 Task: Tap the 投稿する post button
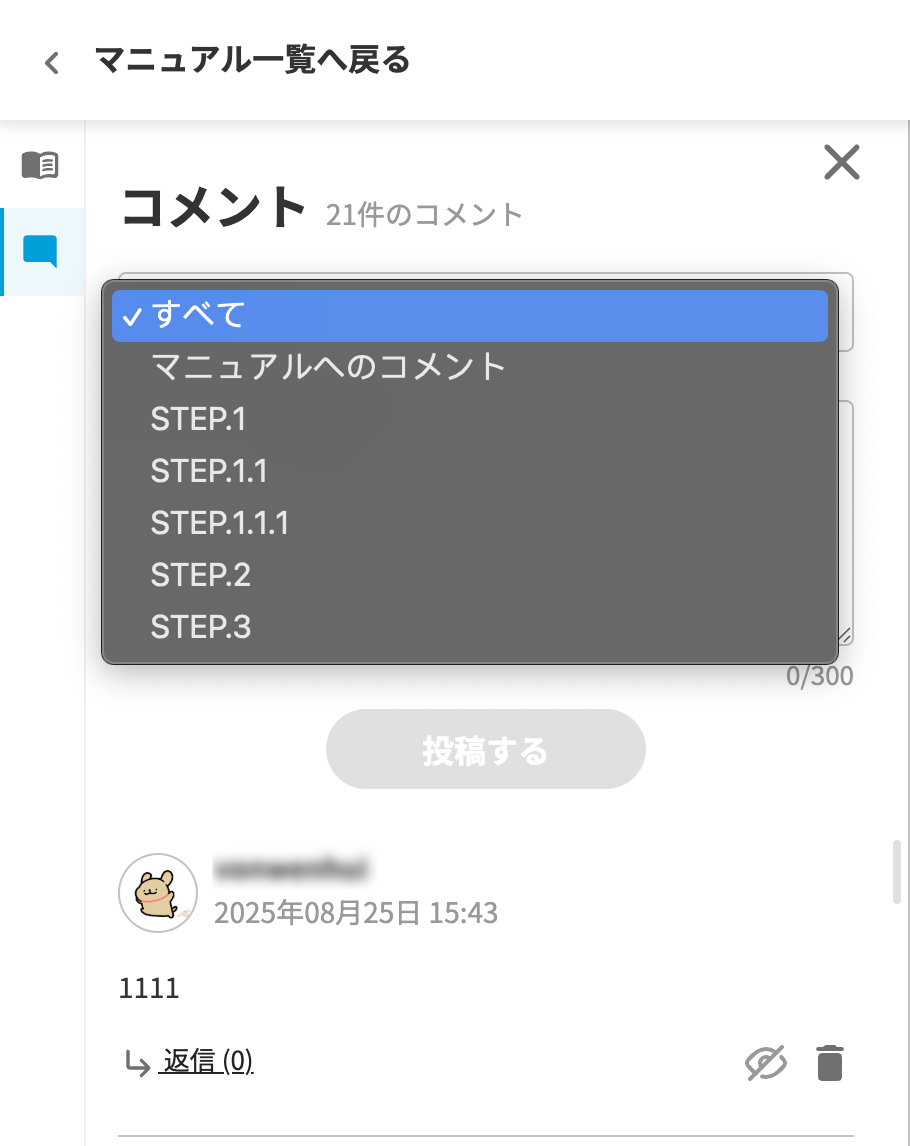pyautogui.click(x=485, y=750)
